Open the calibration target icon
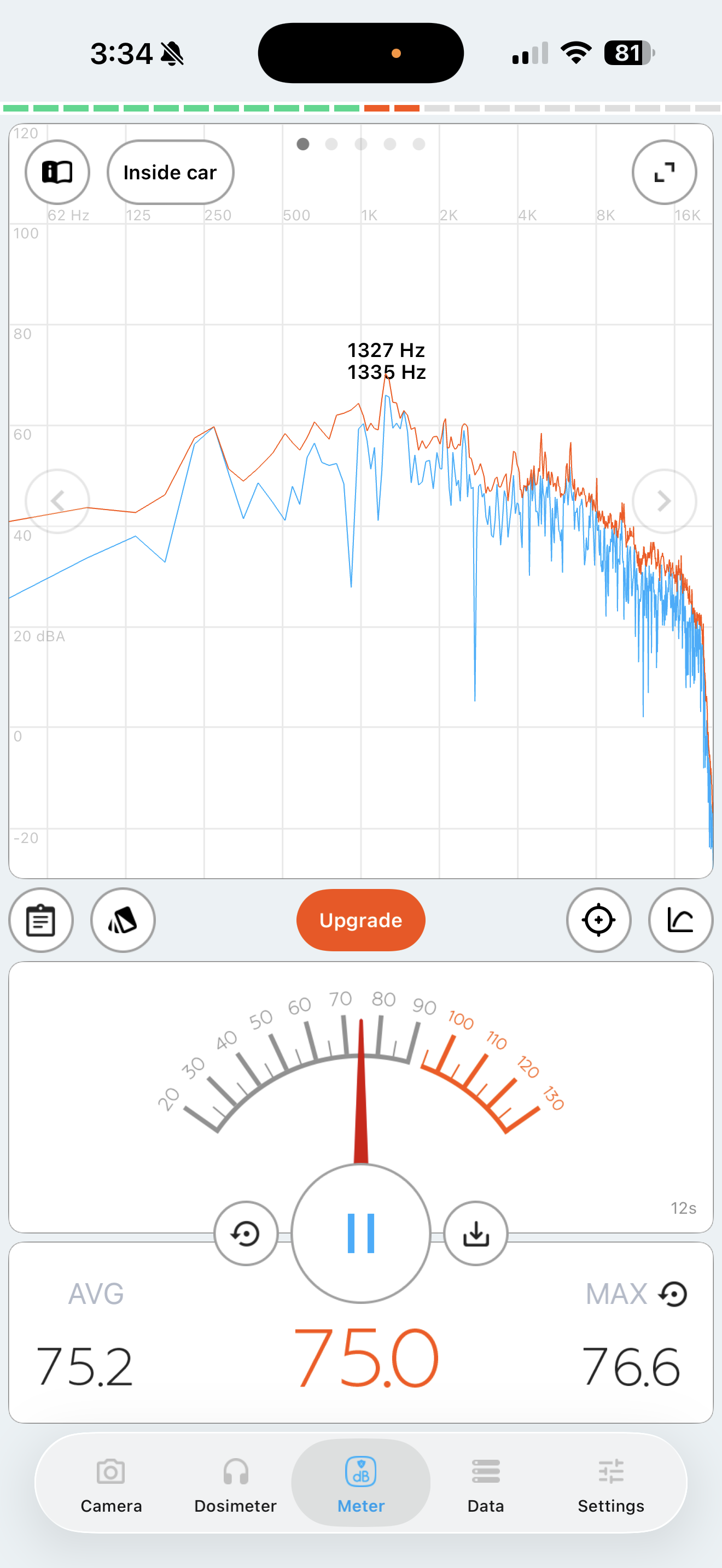The image size is (722, 1568). (x=598, y=920)
